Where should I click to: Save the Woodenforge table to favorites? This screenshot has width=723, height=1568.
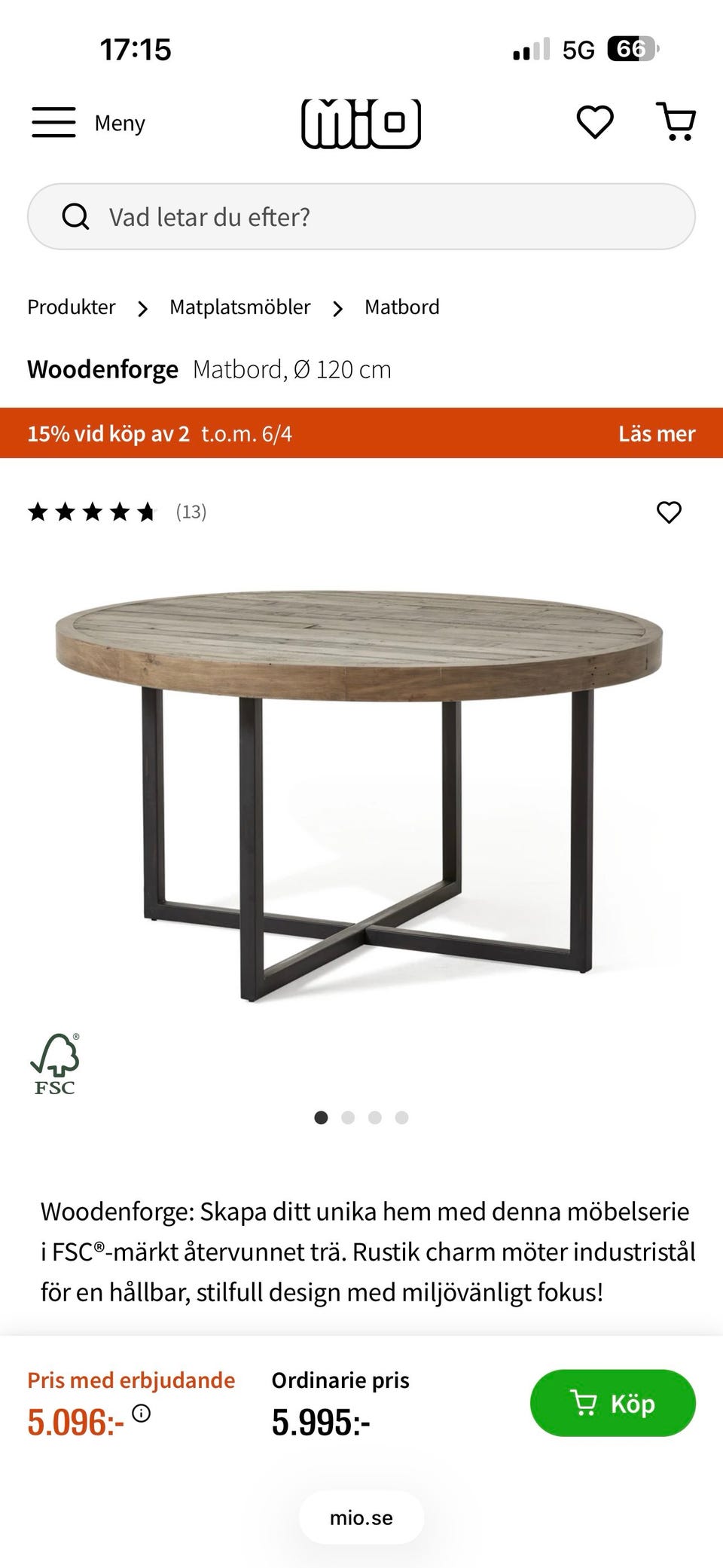tap(669, 512)
